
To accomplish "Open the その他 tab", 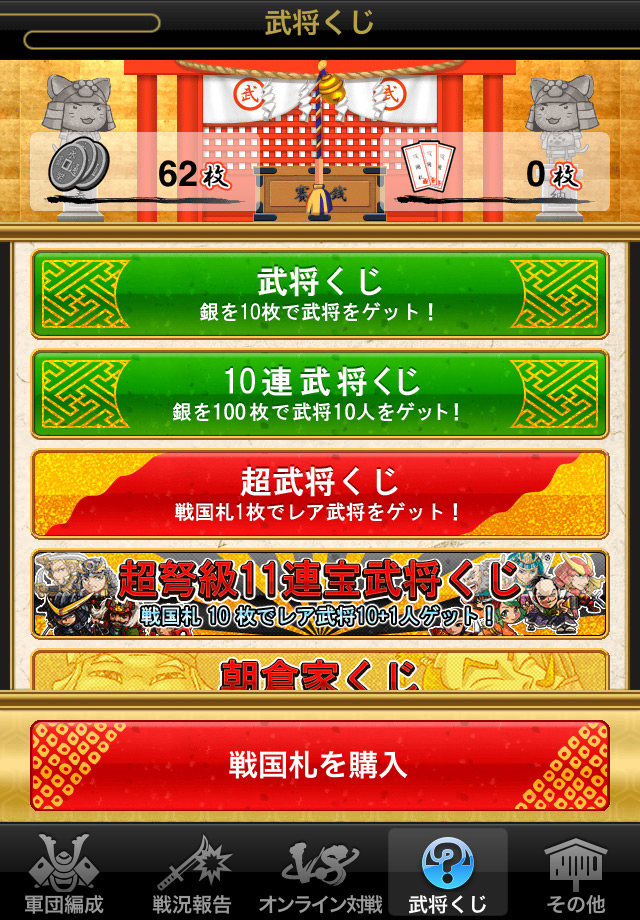I will coord(578,873).
